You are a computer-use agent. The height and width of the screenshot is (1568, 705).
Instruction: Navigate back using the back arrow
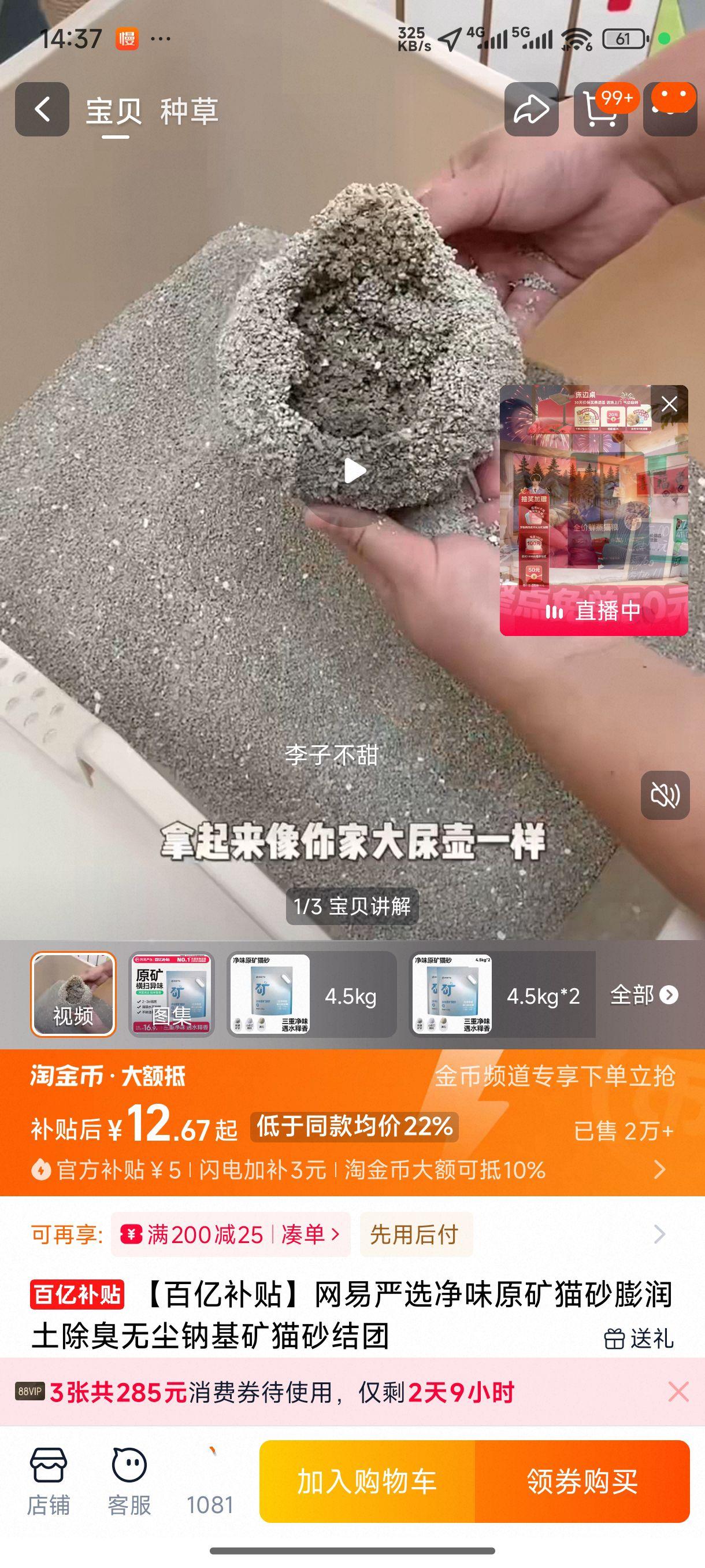pyautogui.click(x=43, y=111)
